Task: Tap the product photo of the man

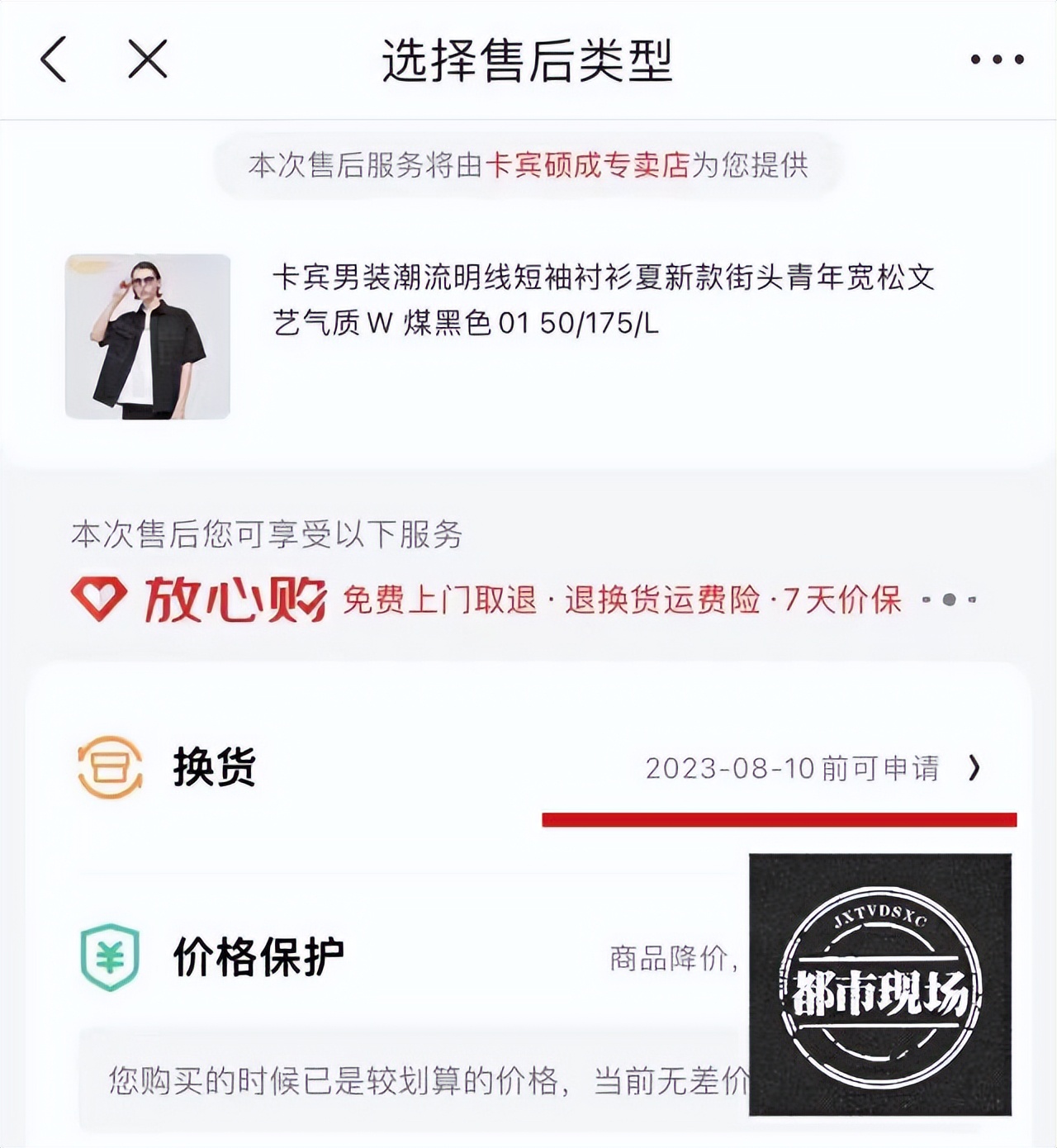Action: click(149, 335)
